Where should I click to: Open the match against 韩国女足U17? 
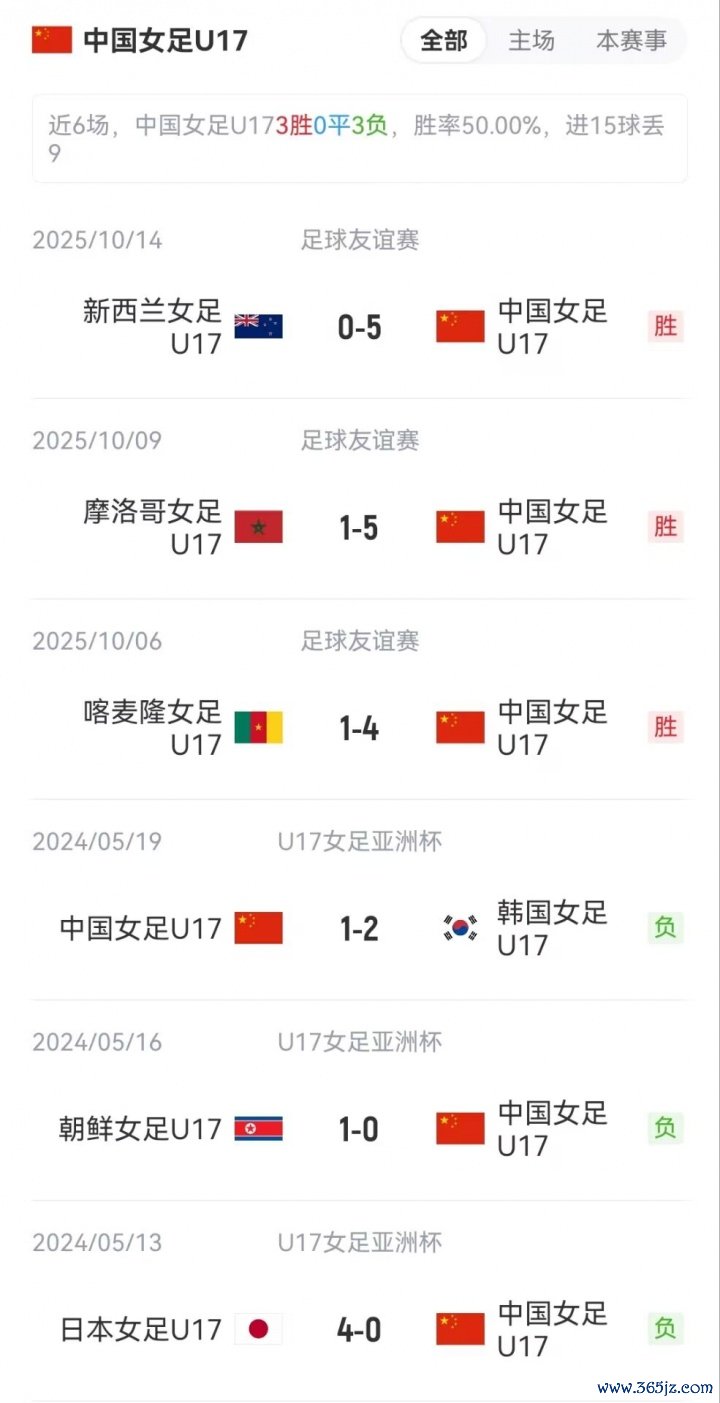[359, 928]
